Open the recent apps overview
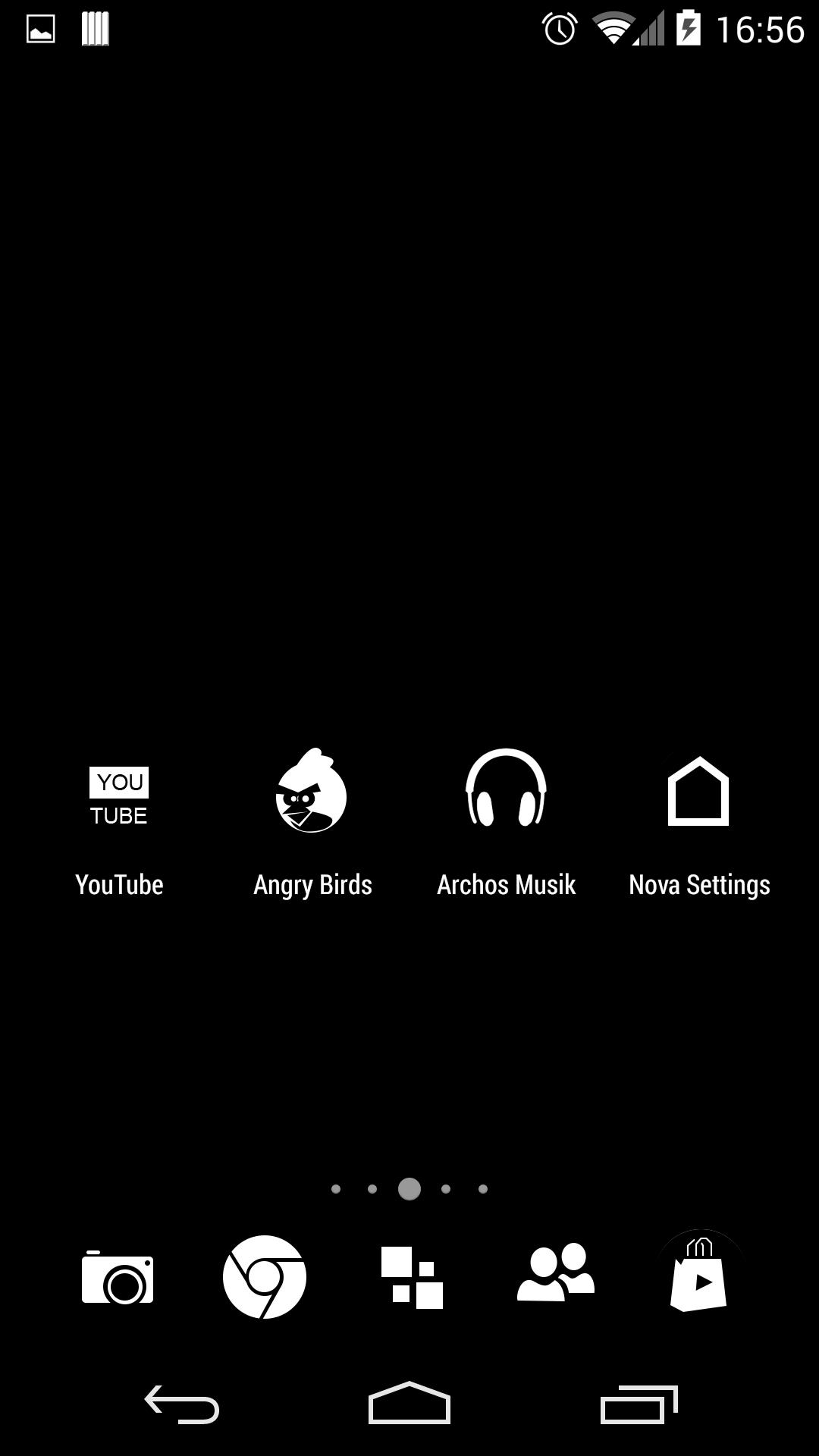 coord(639,1404)
